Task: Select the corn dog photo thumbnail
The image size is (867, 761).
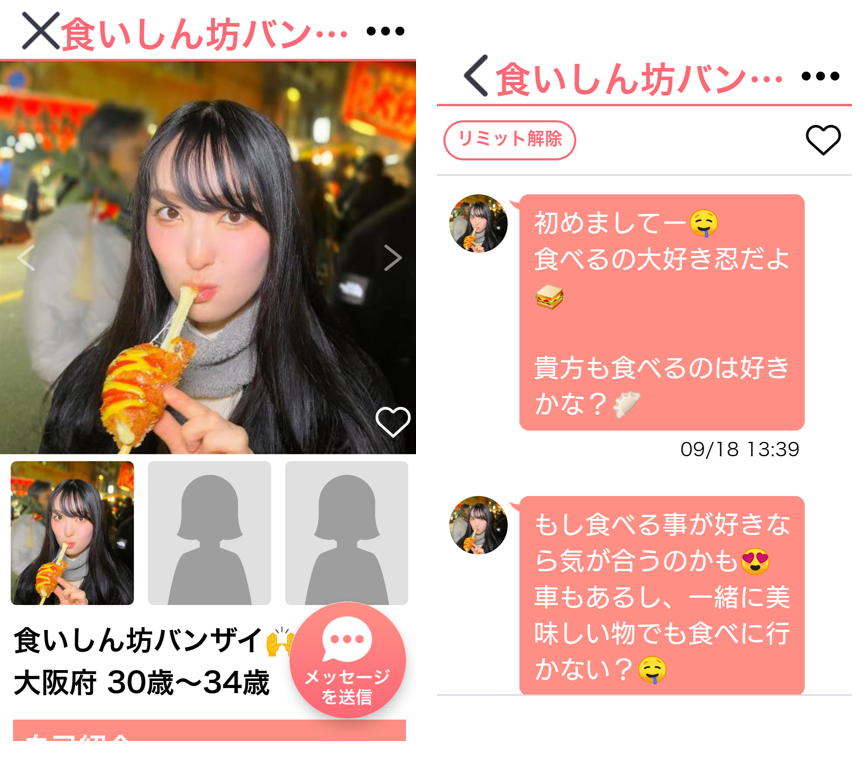Action: pyautogui.click(x=72, y=533)
